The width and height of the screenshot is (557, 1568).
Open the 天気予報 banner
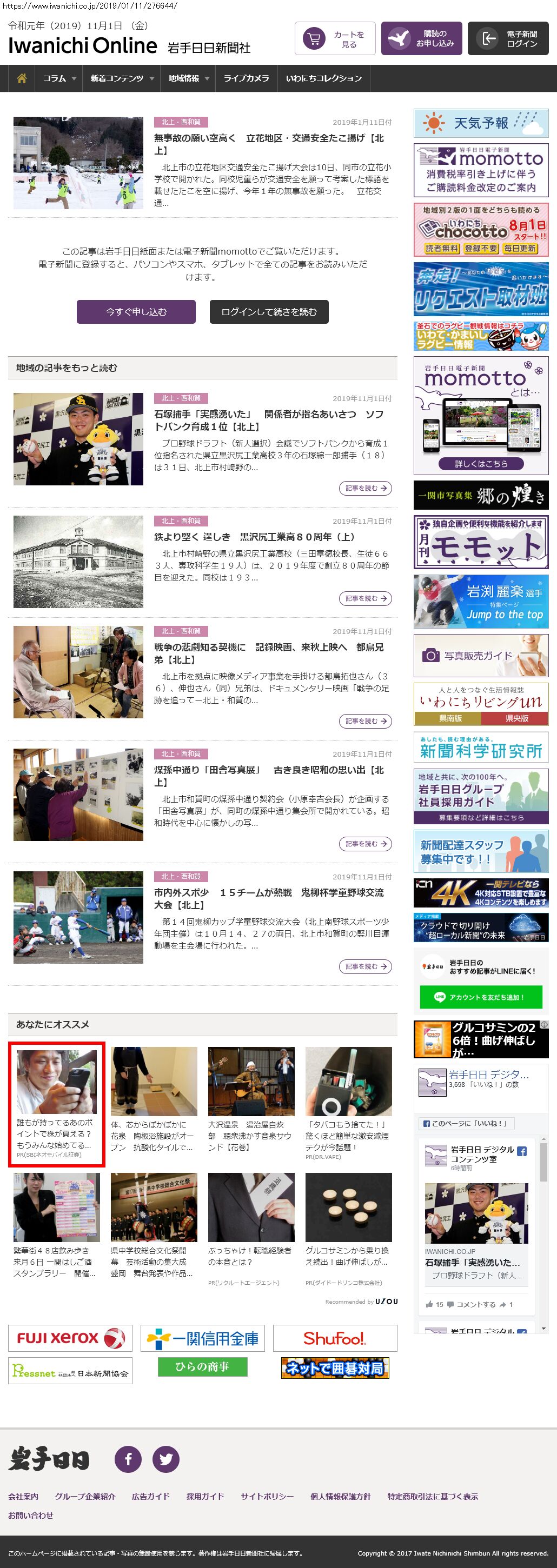coord(480,123)
